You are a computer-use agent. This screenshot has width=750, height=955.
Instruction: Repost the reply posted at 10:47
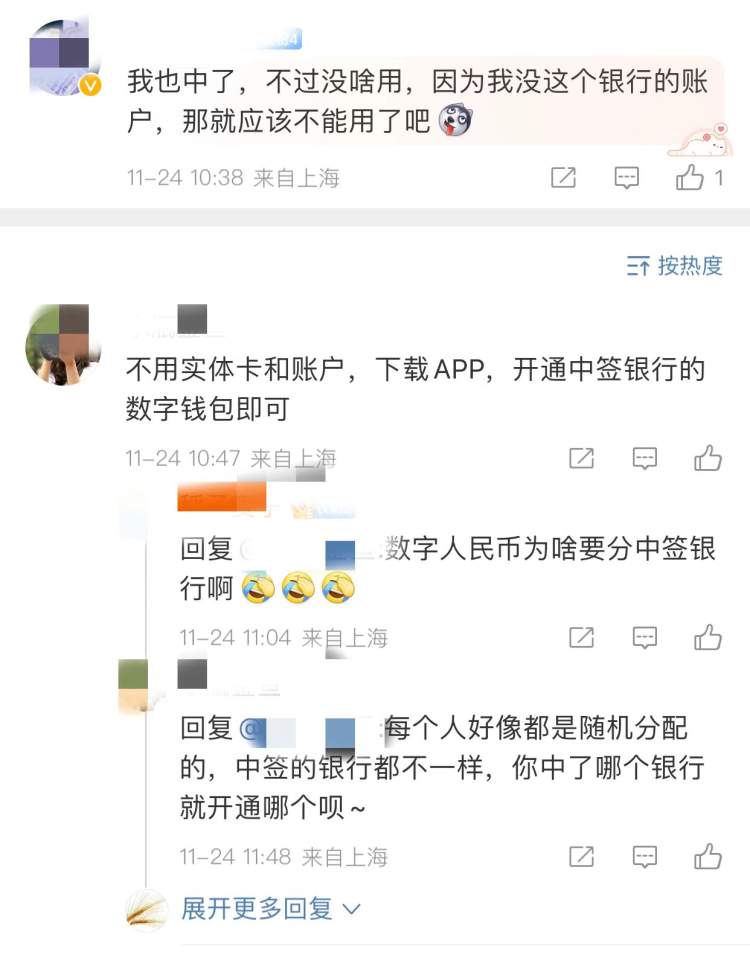pyautogui.click(x=582, y=458)
